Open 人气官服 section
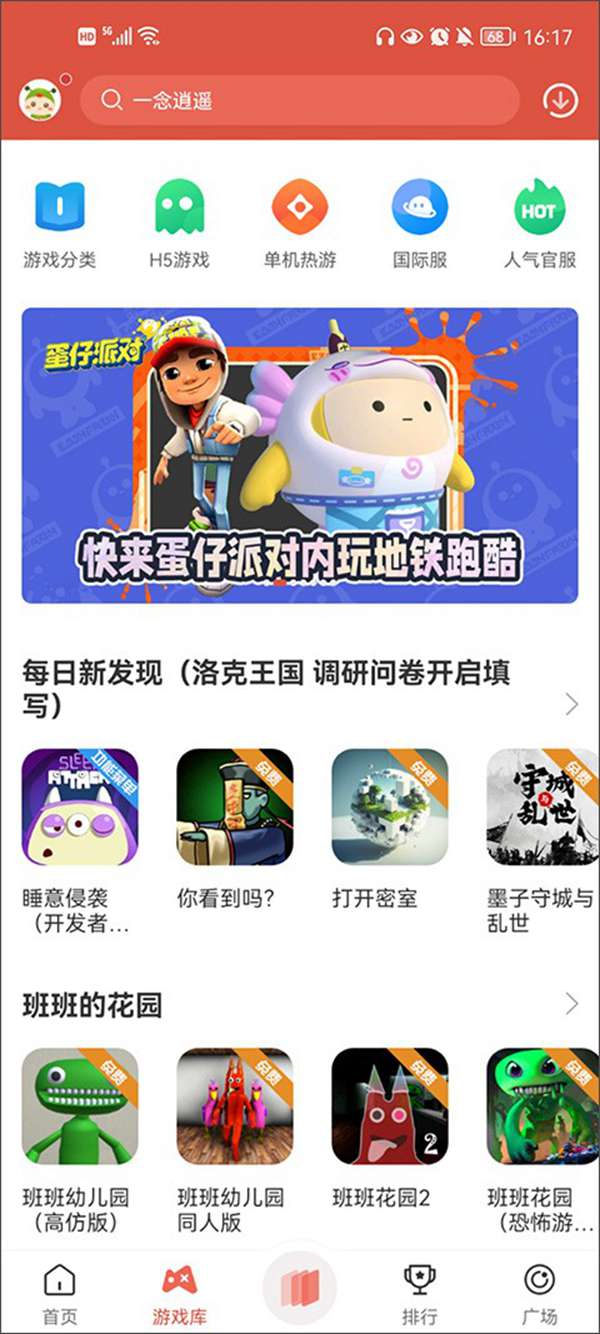The height and width of the screenshot is (1334, 600). (539, 224)
